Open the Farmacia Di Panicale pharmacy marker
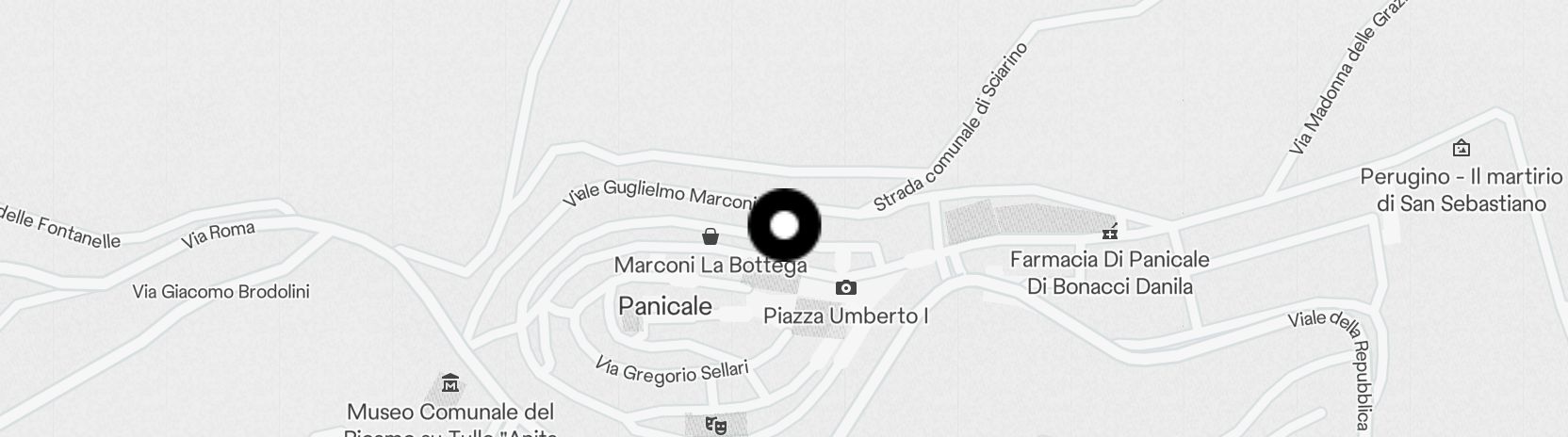The image size is (1568, 437). (x=1110, y=231)
